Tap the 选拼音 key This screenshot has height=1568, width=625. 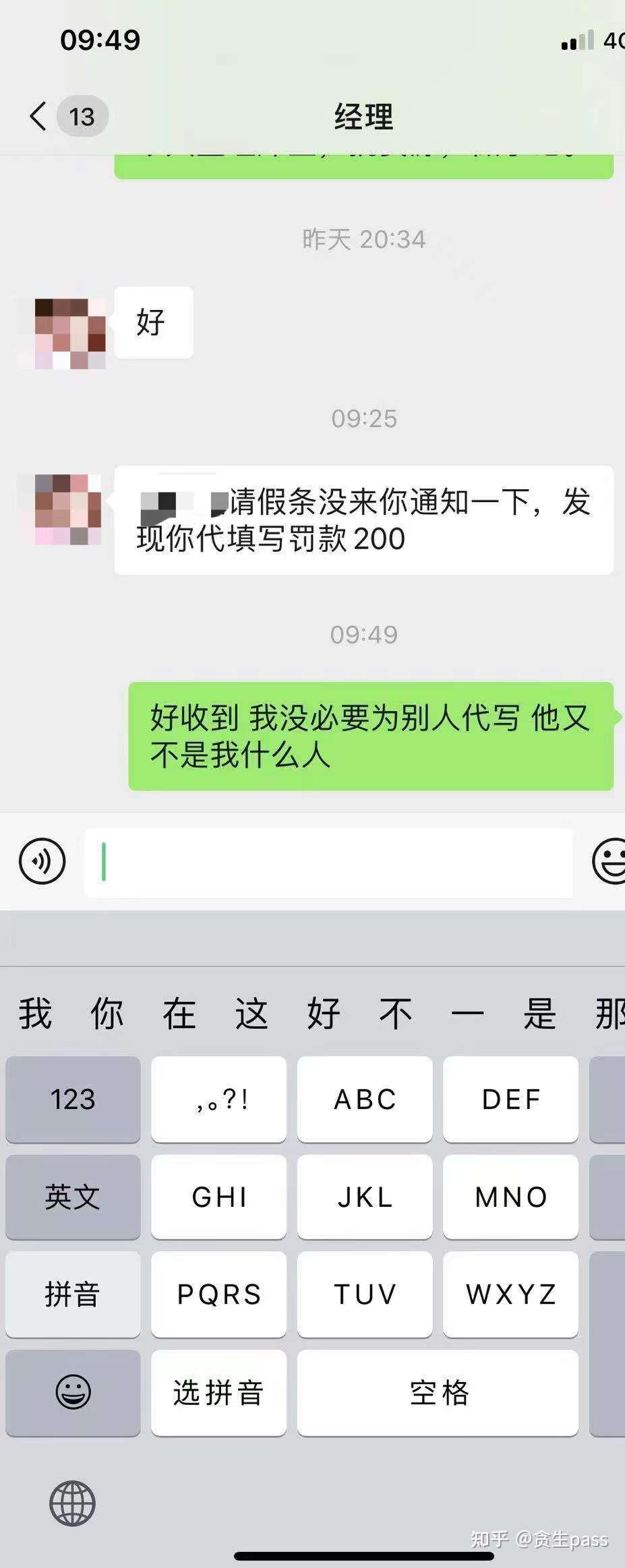219,1392
